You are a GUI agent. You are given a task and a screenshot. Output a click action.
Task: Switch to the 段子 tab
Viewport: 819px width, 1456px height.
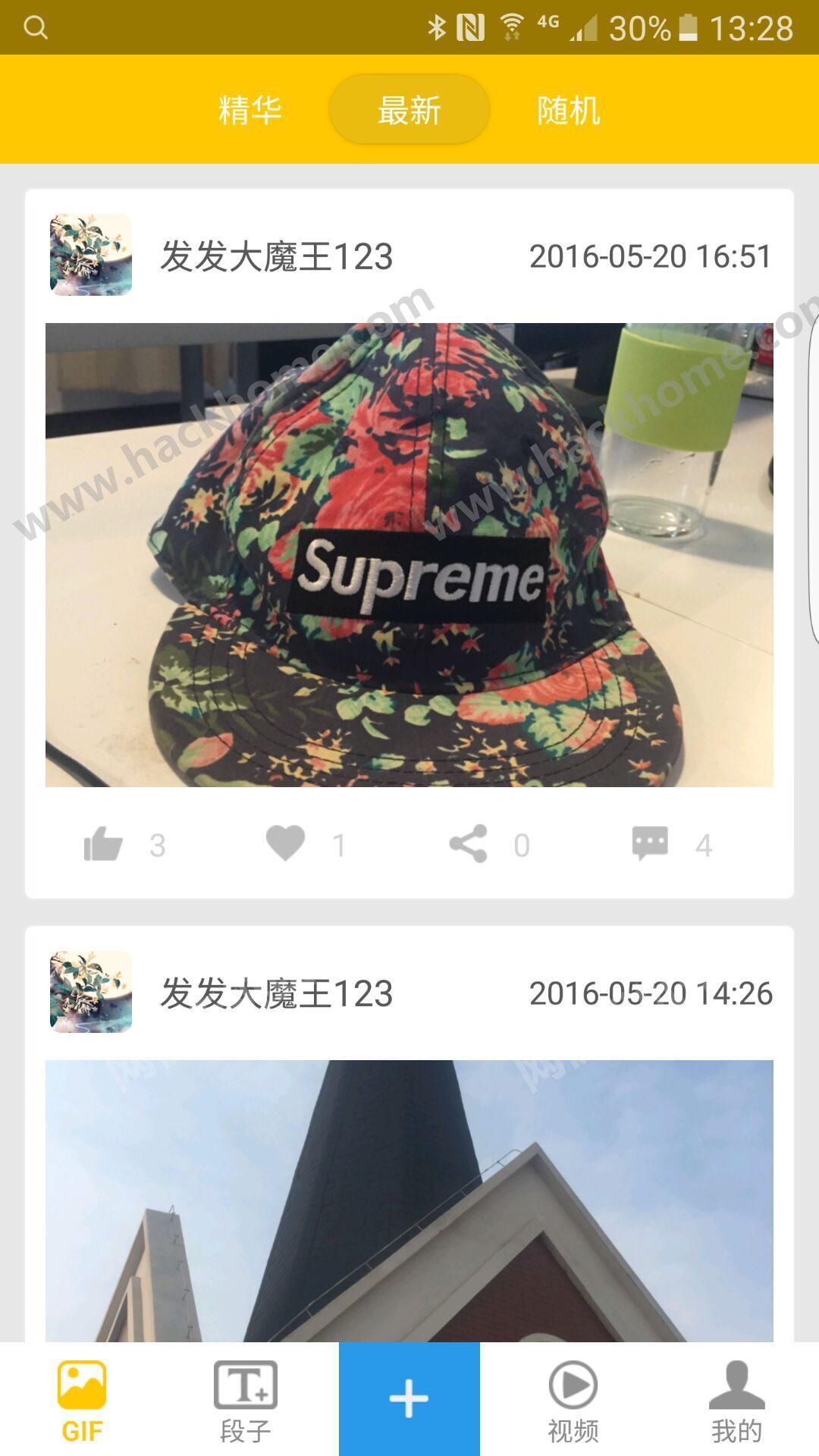(x=245, y=1400)
